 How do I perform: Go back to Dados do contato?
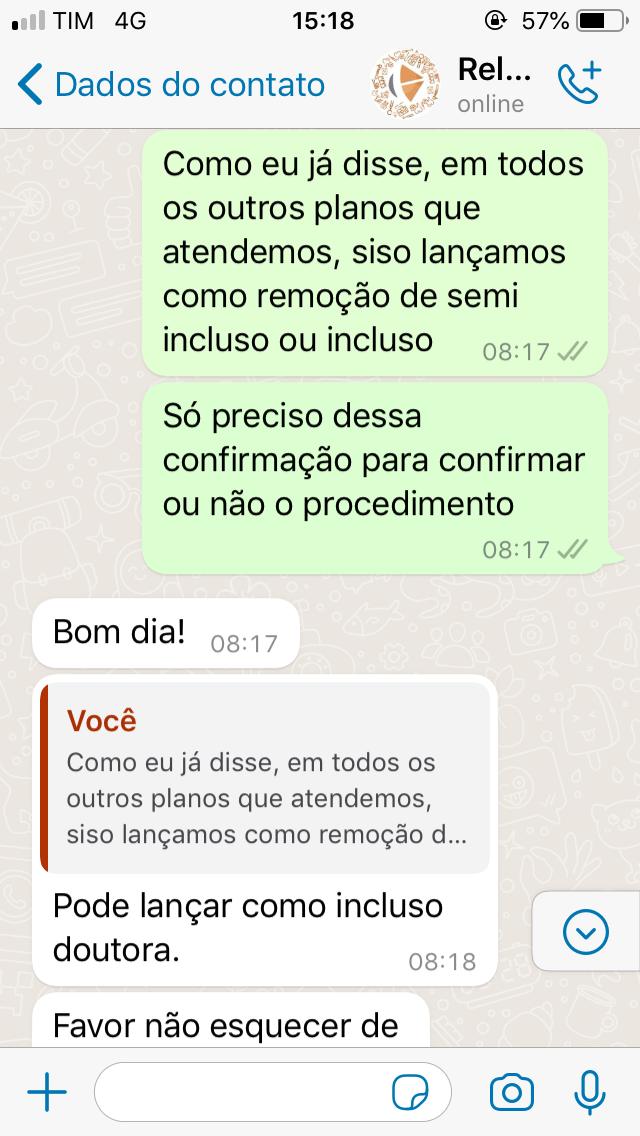tap(172, 85)
